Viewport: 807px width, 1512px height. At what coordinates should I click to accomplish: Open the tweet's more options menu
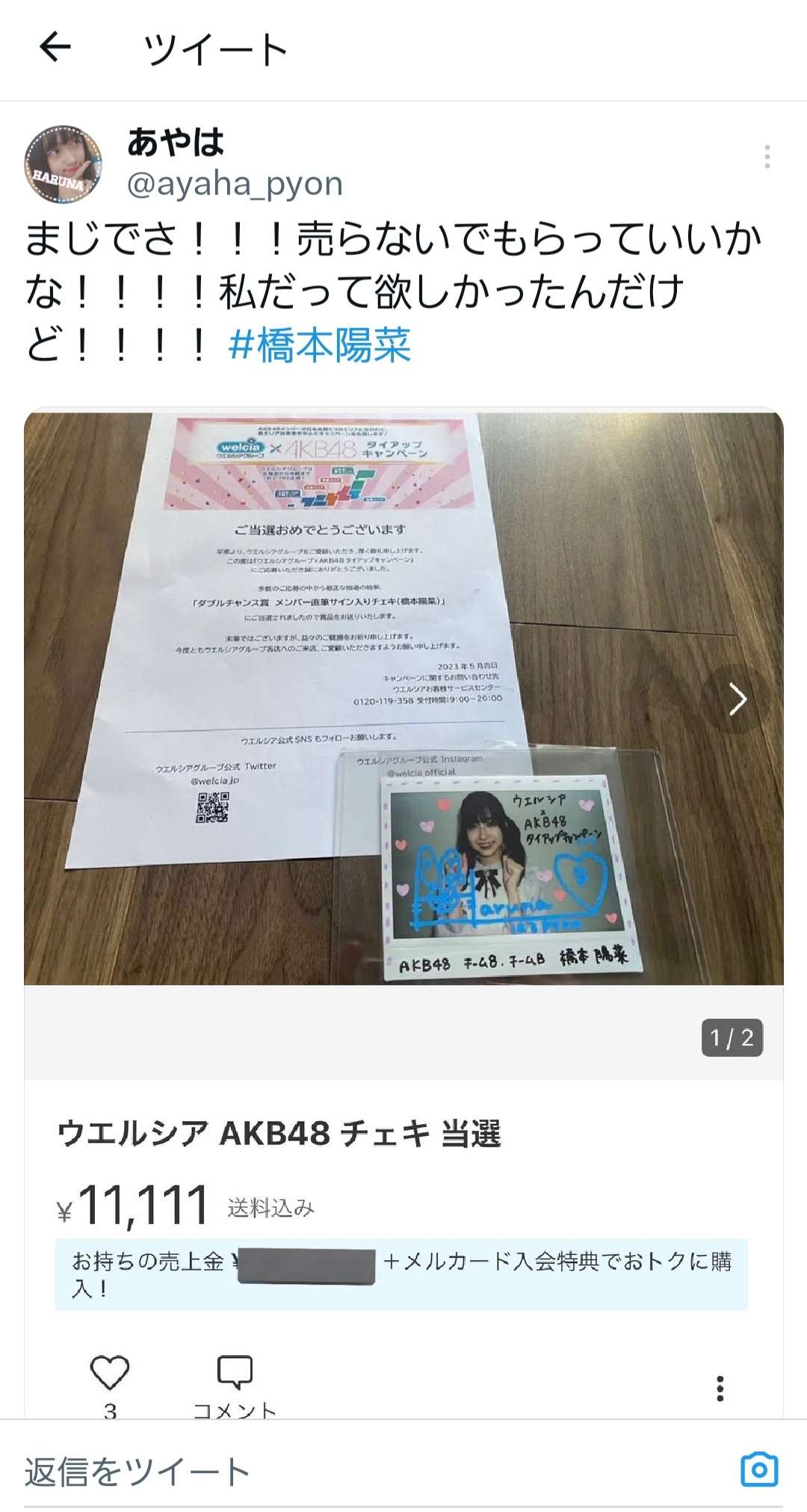click(767, 157)
